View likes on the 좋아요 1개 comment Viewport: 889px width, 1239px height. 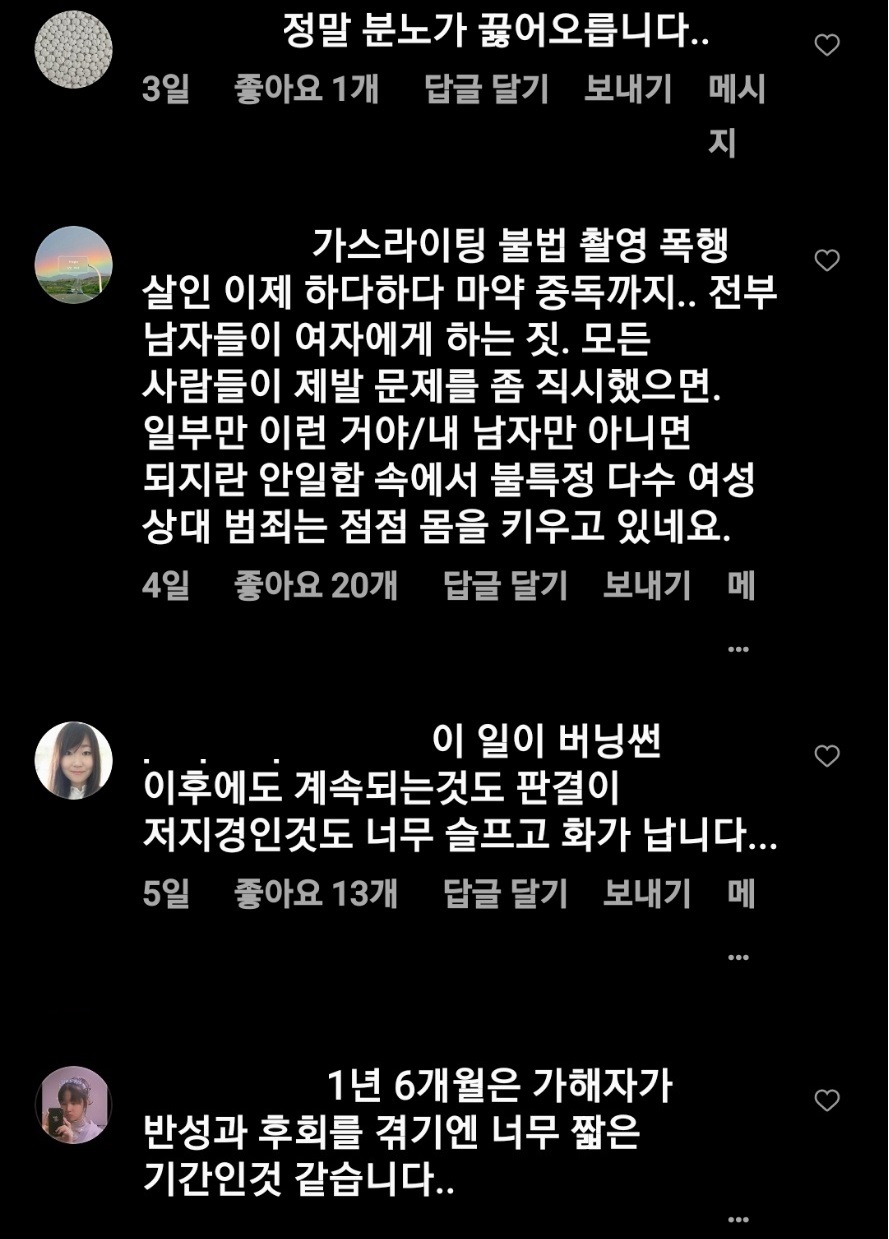pyautogui.click(x=306, y=91)
